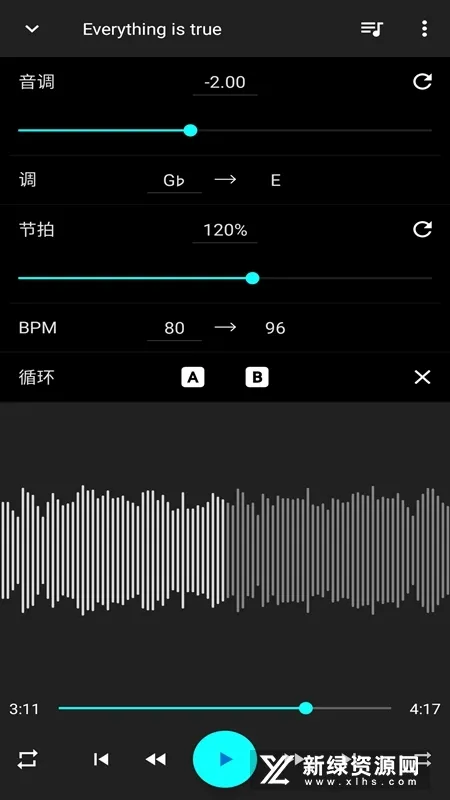Open the playlist queue icon
This screenshot has width=450, height=800.
[372, 29]
